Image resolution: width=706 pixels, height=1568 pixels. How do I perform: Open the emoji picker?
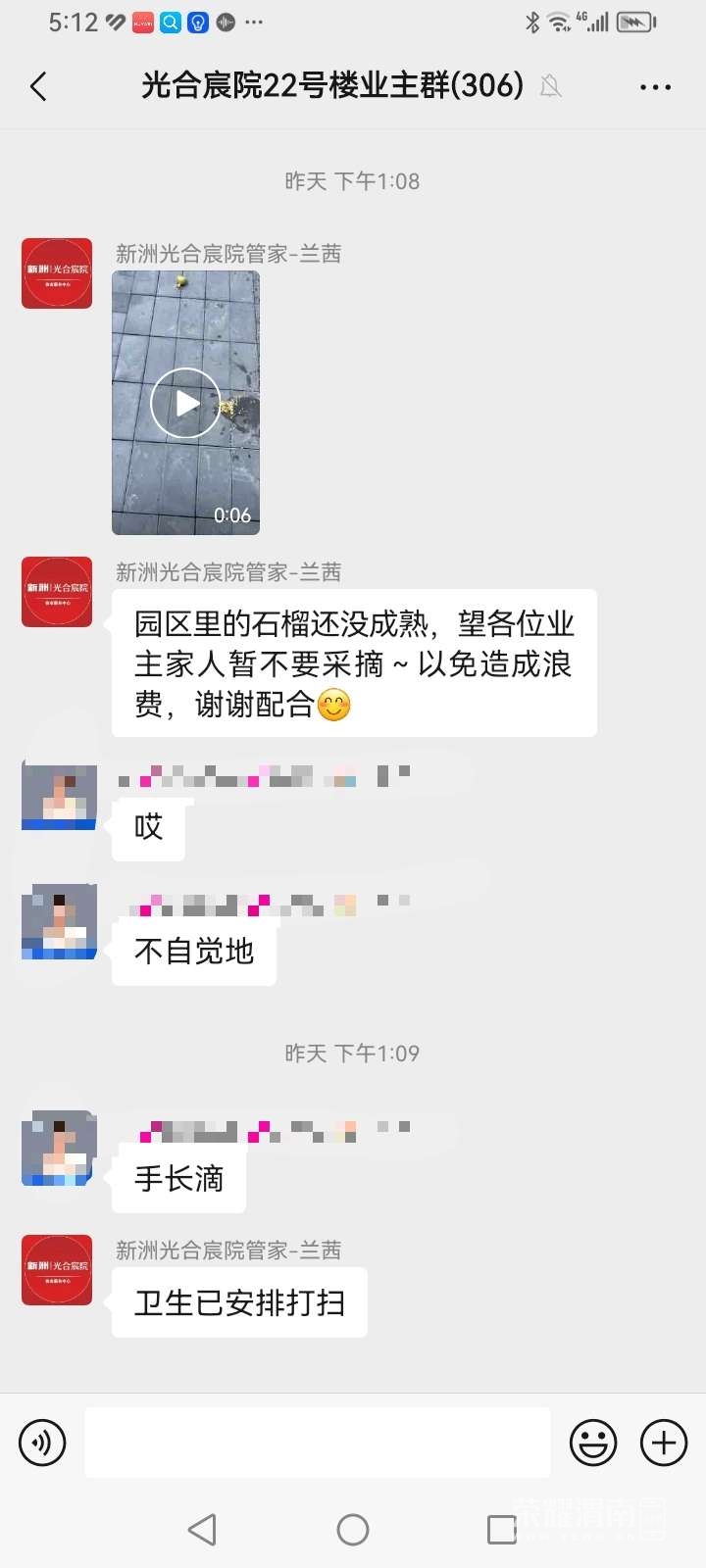tap(593, 1443)
